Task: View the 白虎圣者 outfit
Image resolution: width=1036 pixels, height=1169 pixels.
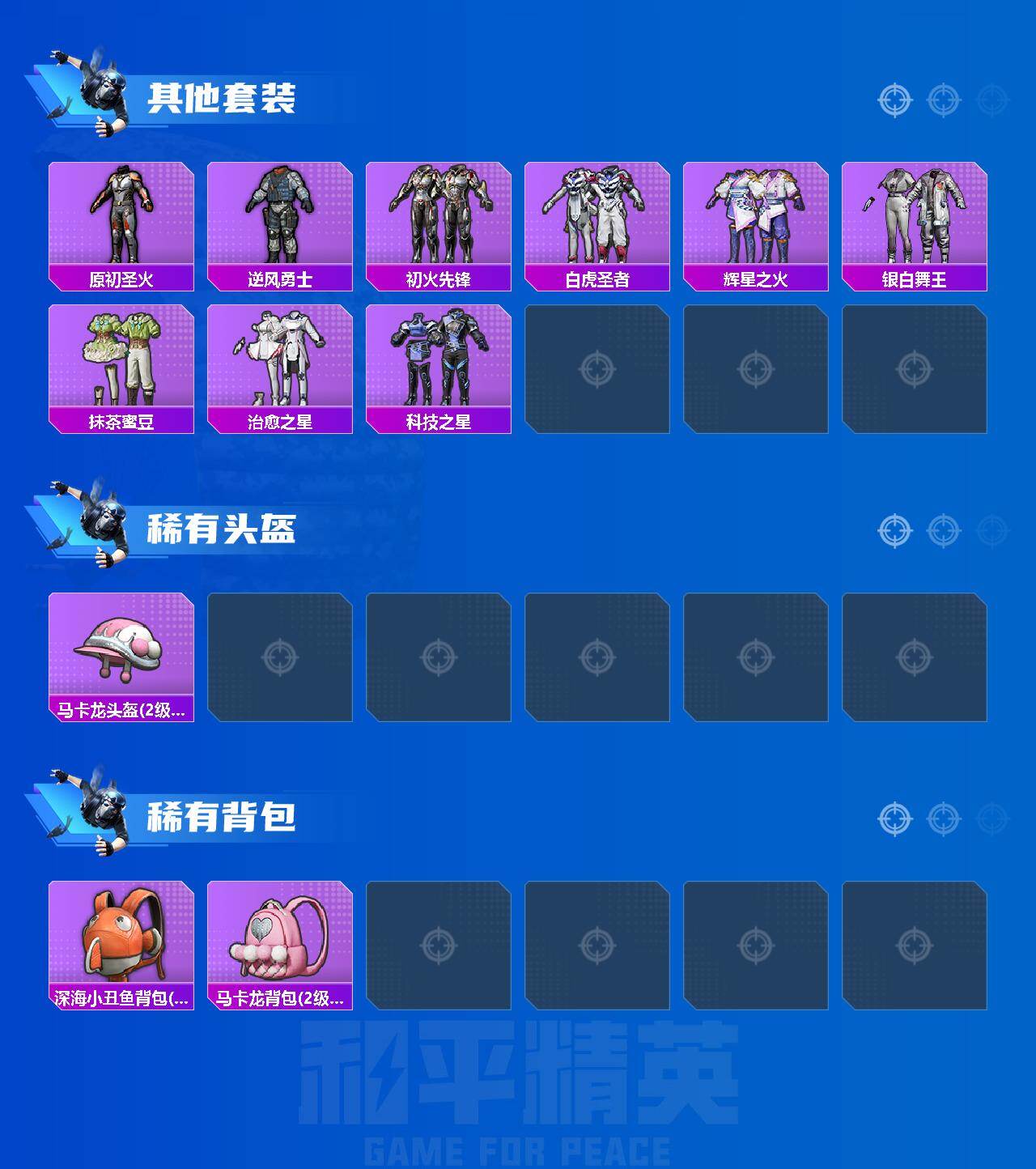Action: [x=599, y=219]
